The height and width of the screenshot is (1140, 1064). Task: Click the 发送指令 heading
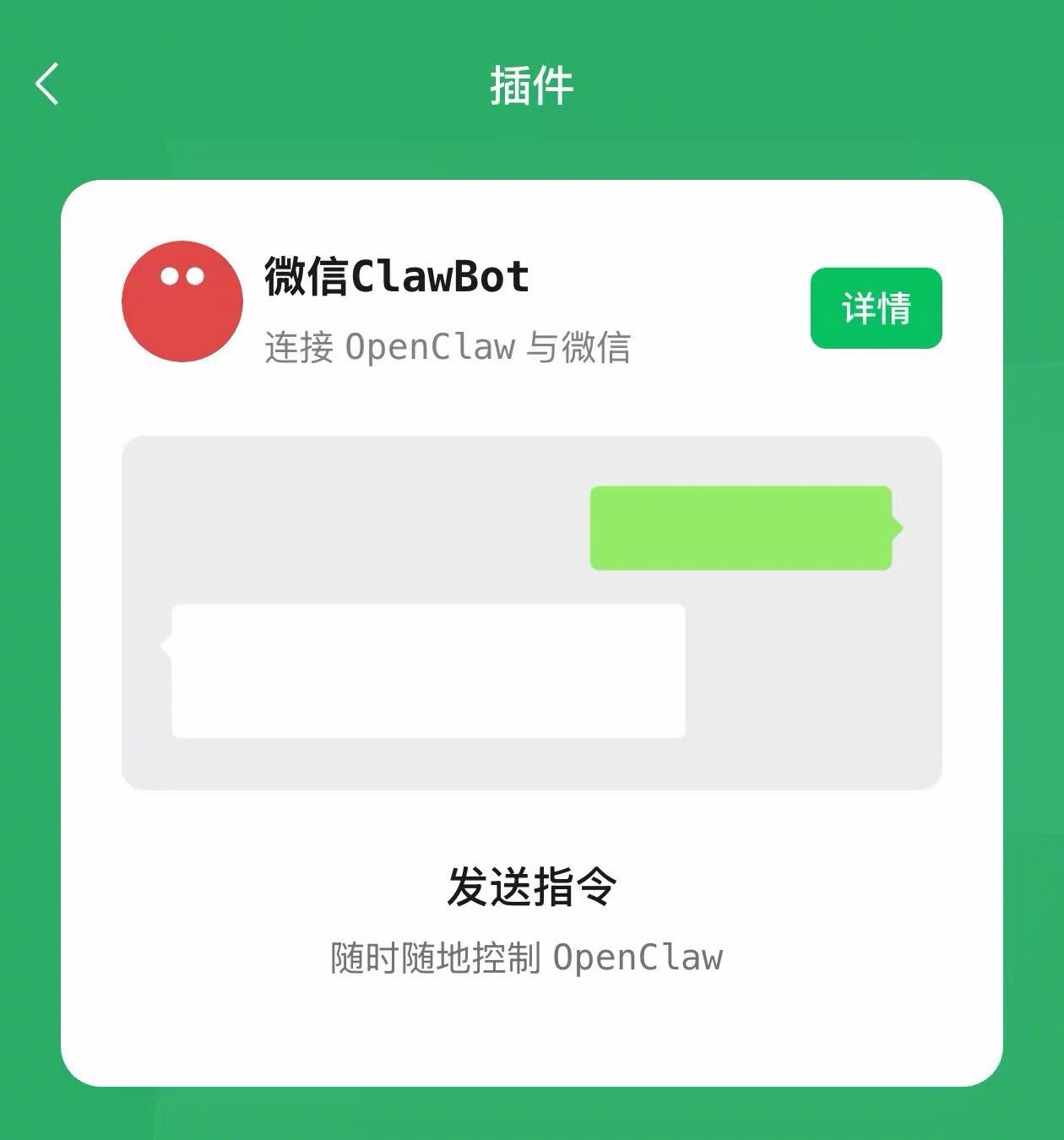coord(532,883)
